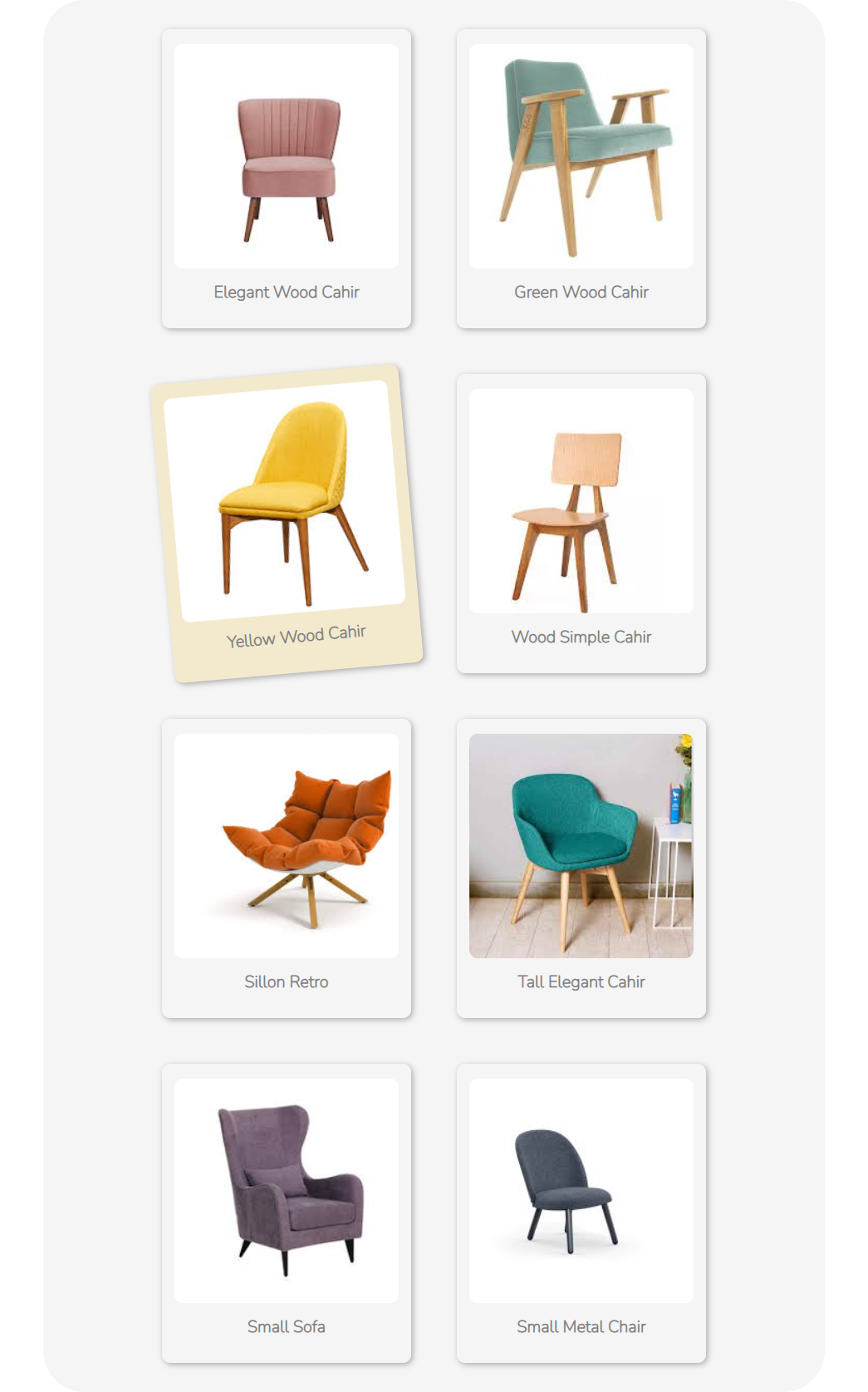
Task: Select the Small Metal Chair card
Action: click(x=581, y=1213)
